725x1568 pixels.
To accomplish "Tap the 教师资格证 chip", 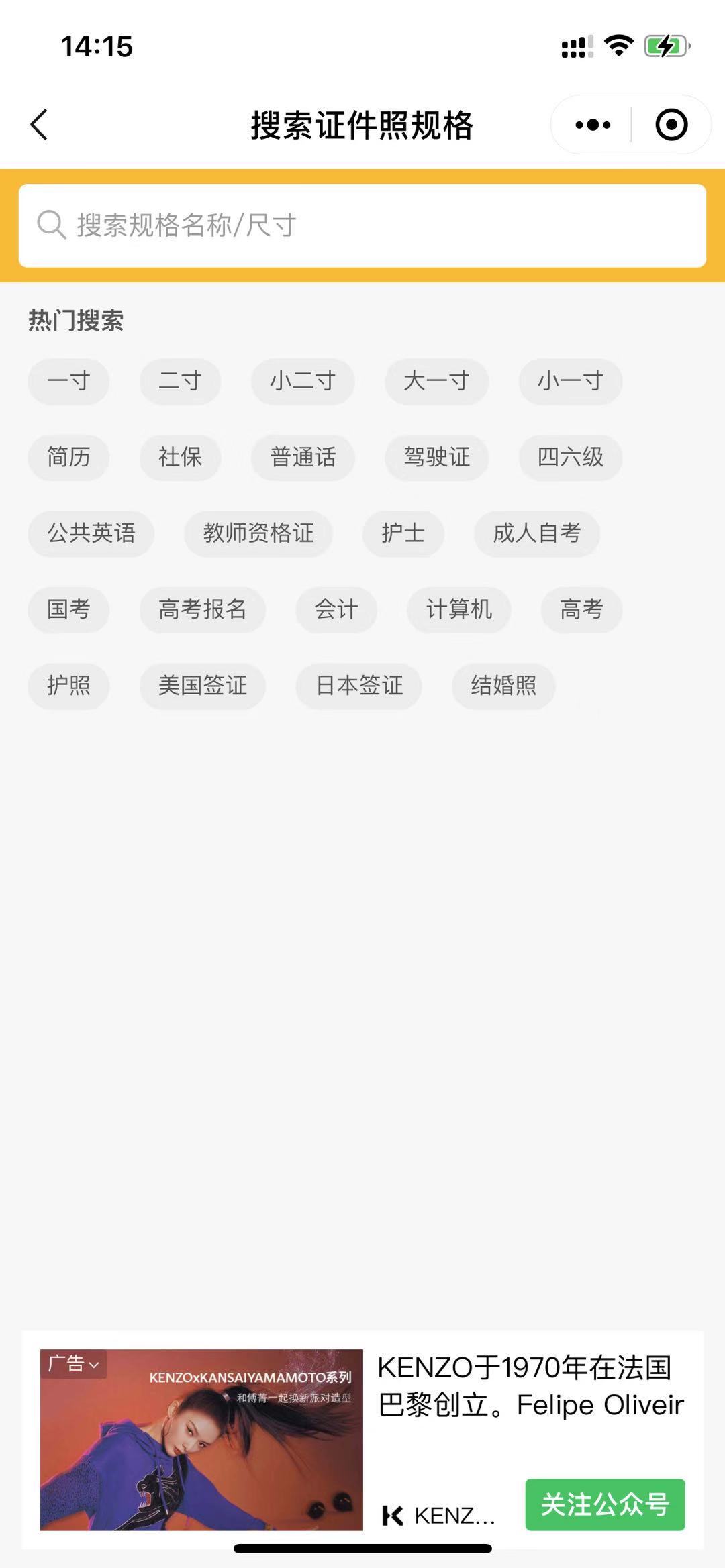I will coord(258,533).
